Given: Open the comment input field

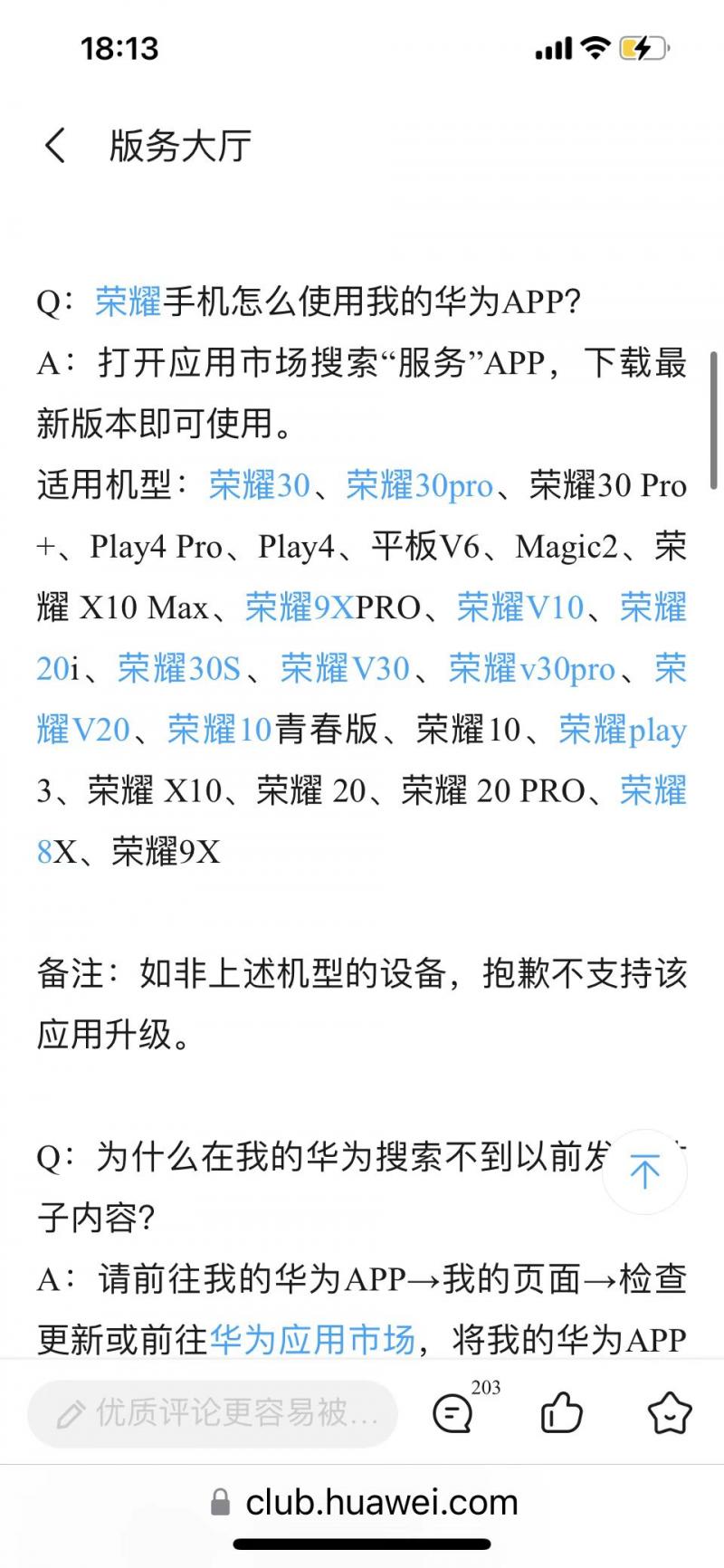Looking at the screenshot, I should [x=213, y=1413].
